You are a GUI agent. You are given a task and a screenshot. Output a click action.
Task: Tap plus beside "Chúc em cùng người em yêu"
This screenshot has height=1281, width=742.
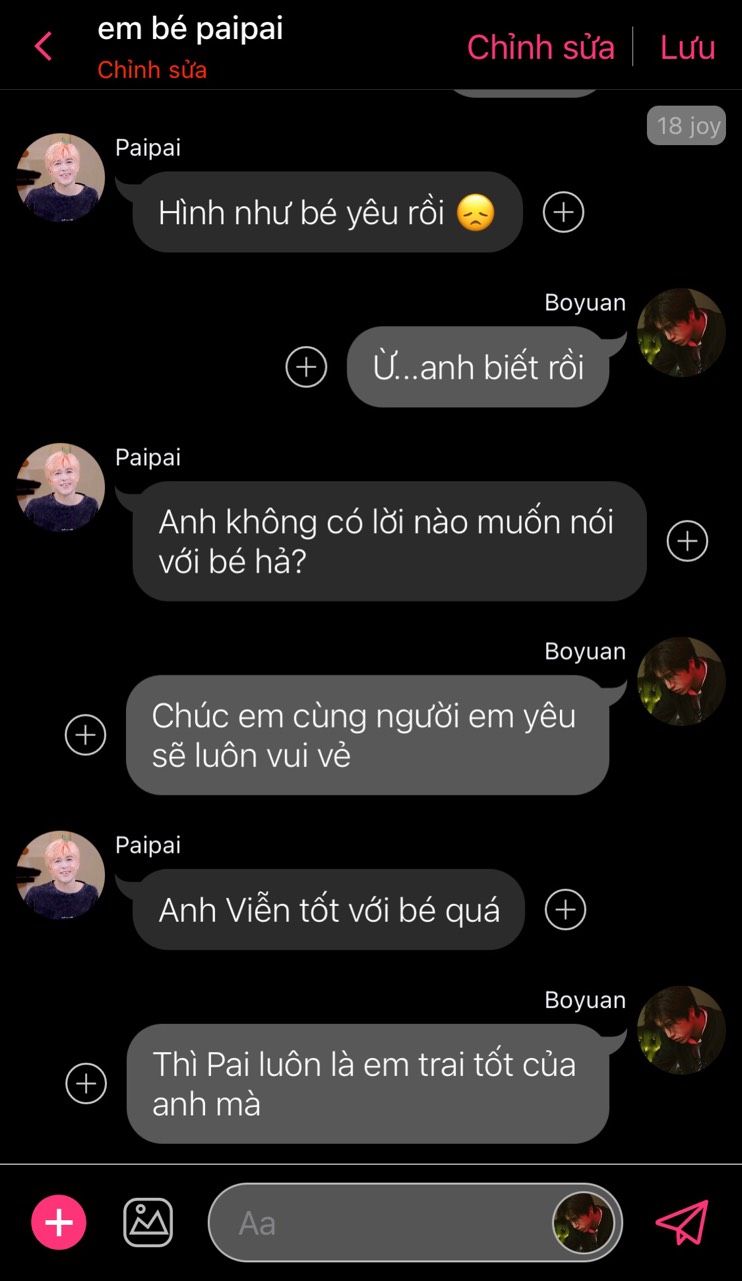coord(85,735)
